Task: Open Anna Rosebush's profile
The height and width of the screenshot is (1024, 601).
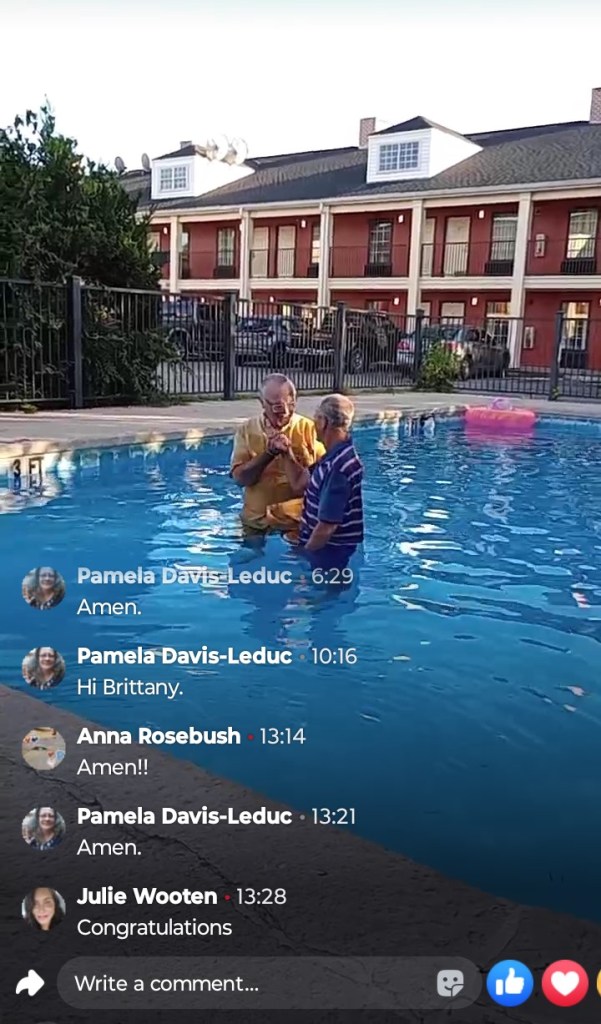Action: (158, 736)
